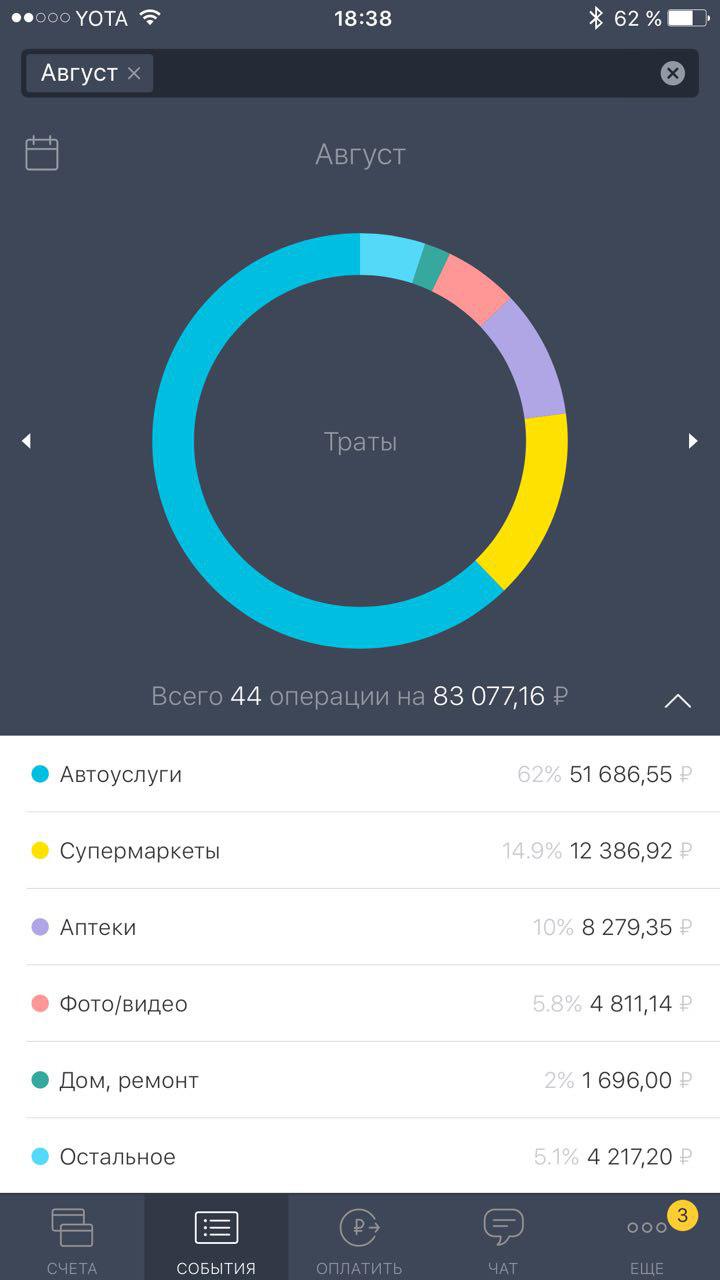This screenshot has height=1280, width=720.
Task: Go to the next month
Action: click(x=693, y=441)
